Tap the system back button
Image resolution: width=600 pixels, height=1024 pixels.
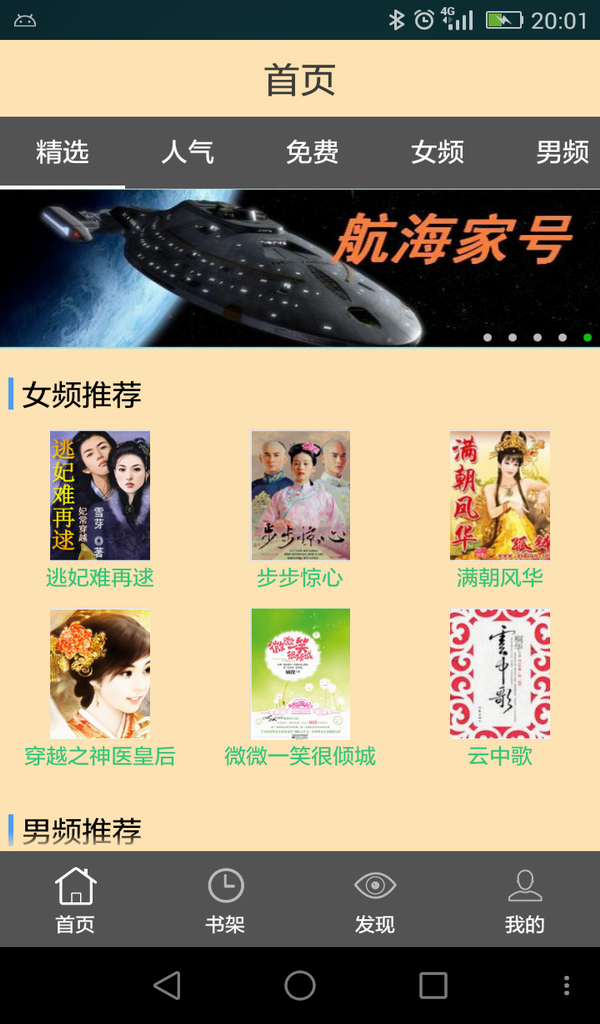click(x=167, y=986)
